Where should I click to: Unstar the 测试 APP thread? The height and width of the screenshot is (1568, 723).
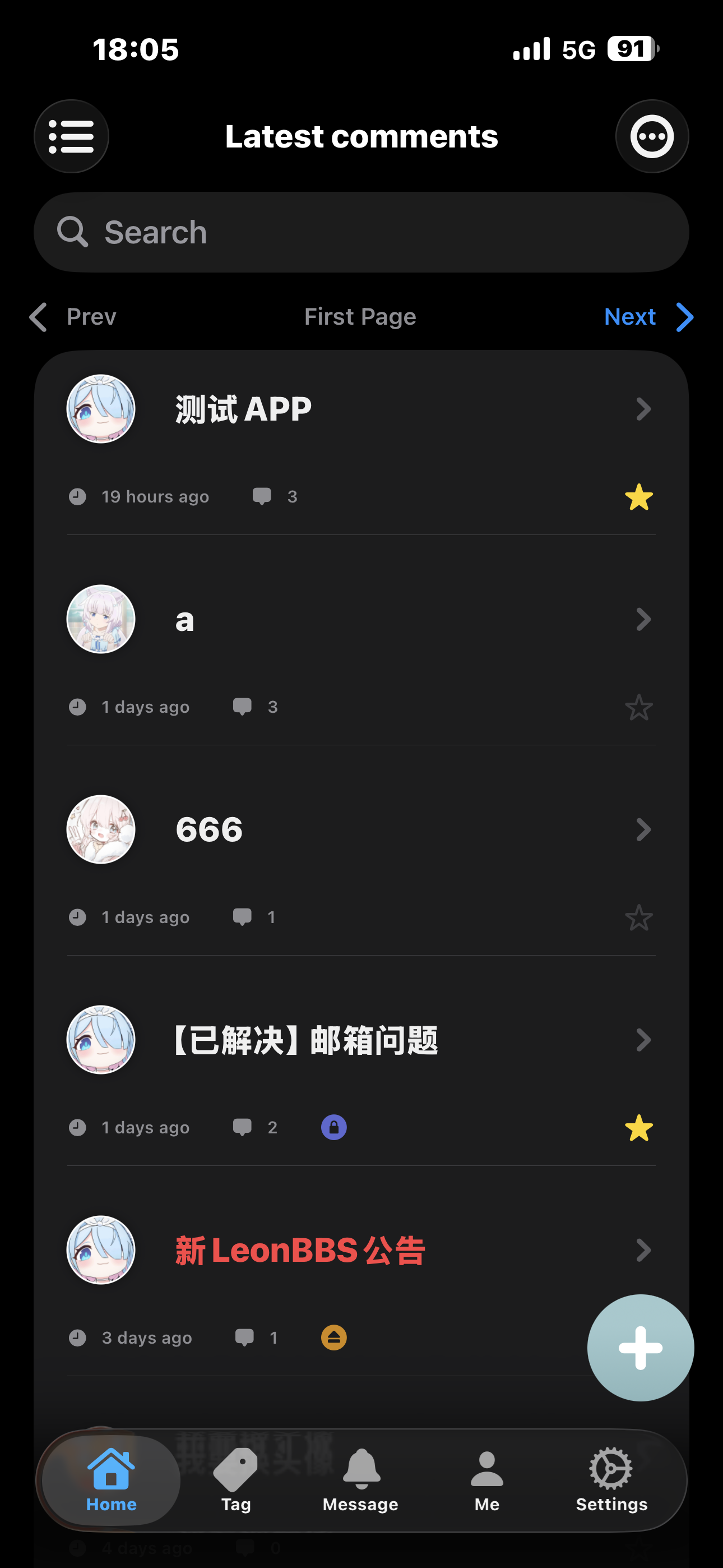point(638,497)
